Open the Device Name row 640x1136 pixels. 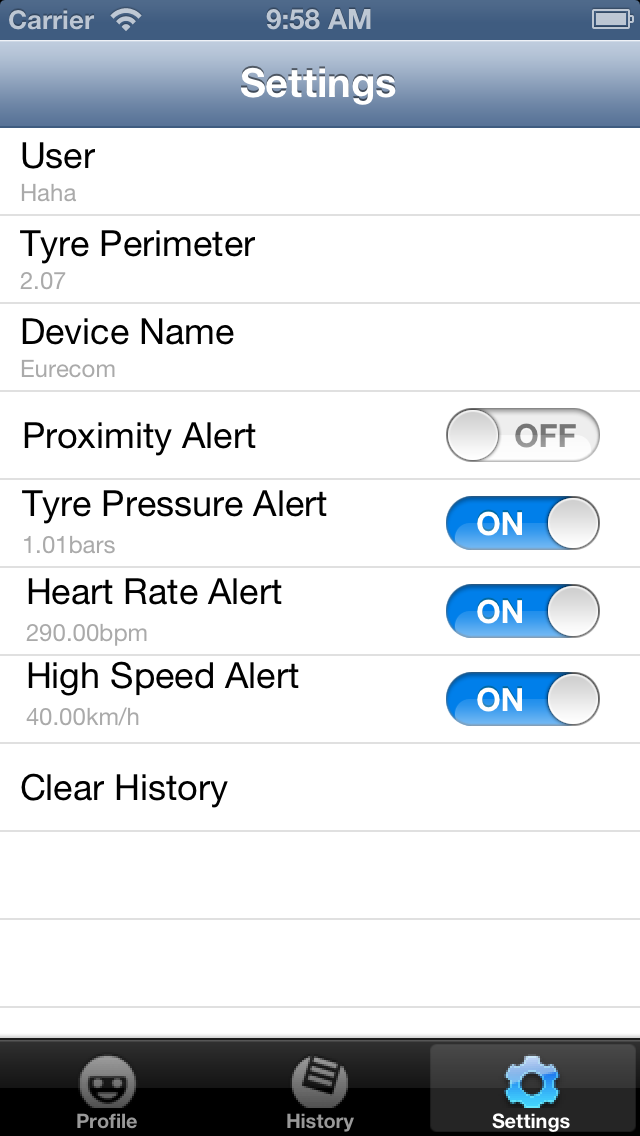(320, 348)
